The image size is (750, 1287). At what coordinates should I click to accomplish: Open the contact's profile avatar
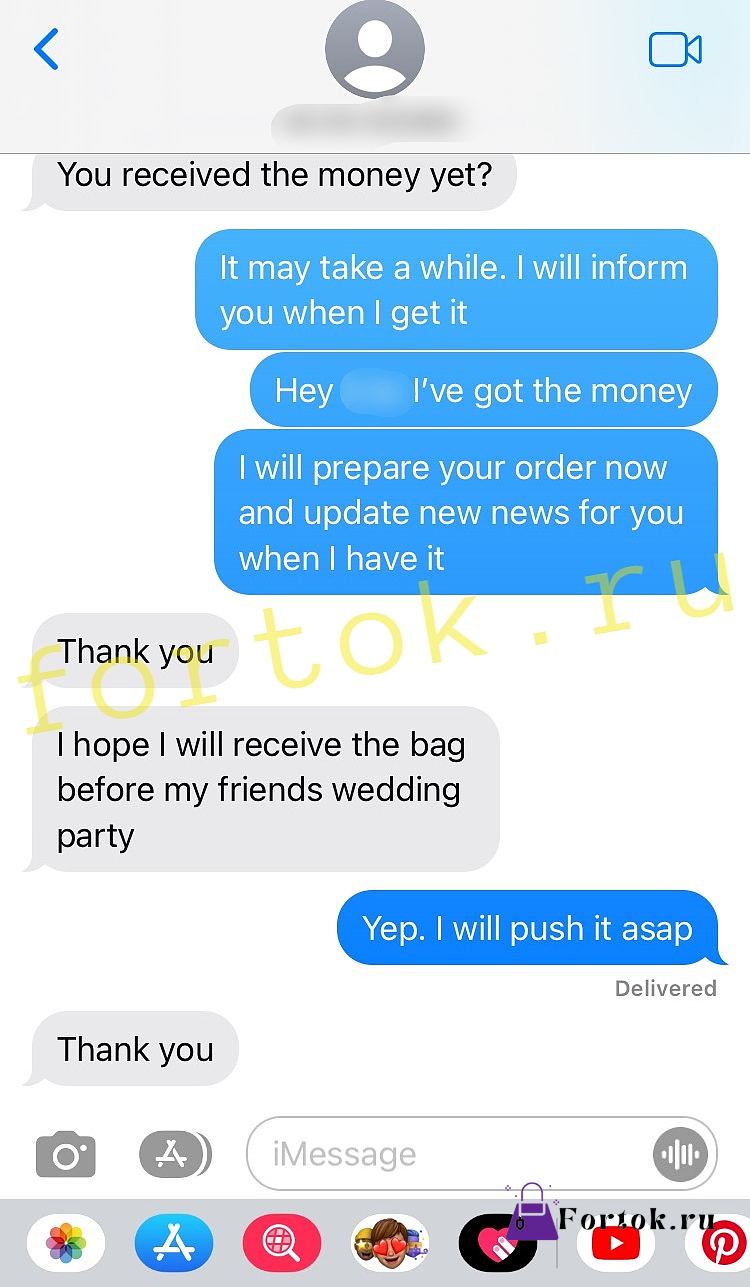pos(375,50)
